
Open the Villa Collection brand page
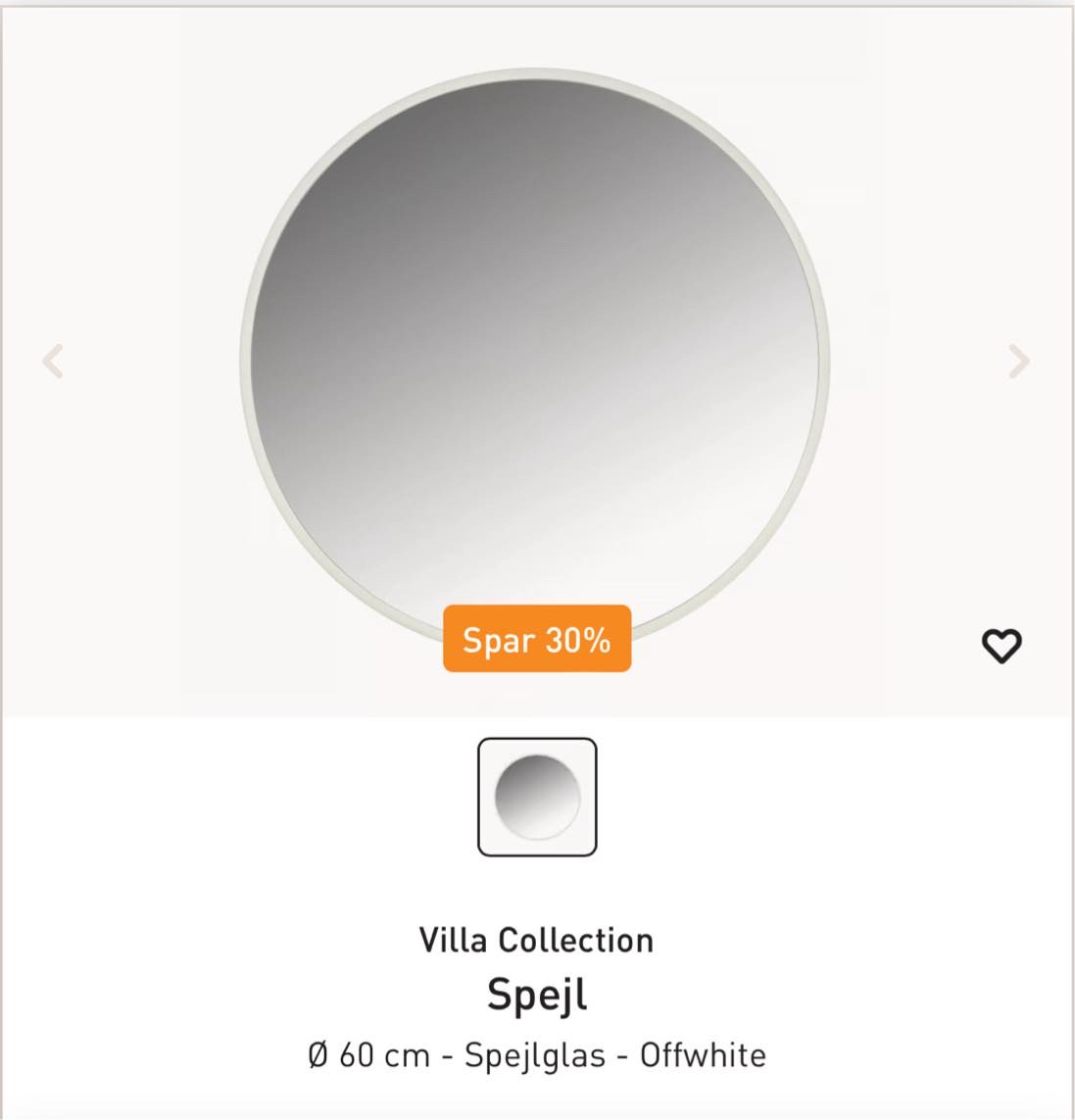pos(537,939)
